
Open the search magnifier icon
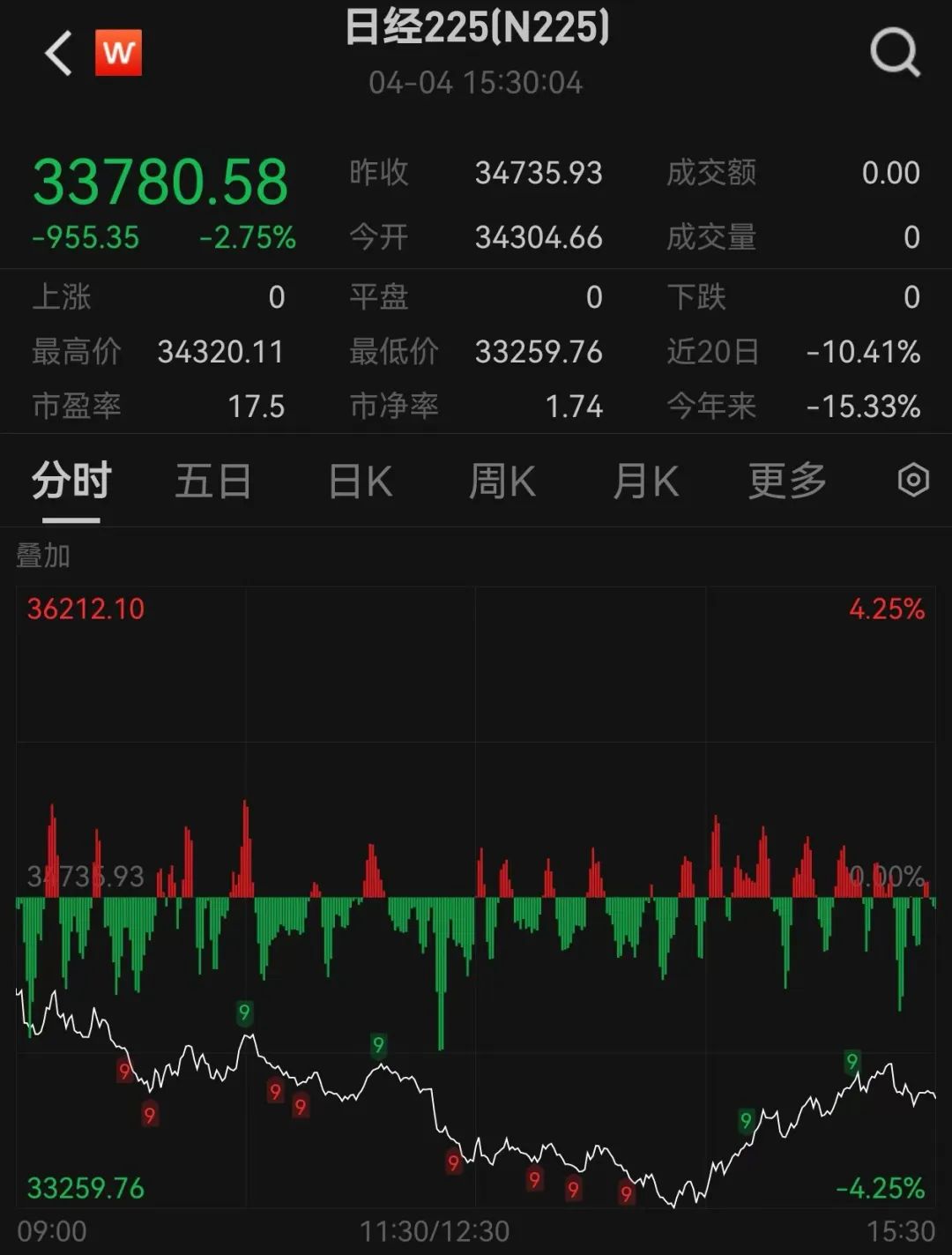(895, 53)
